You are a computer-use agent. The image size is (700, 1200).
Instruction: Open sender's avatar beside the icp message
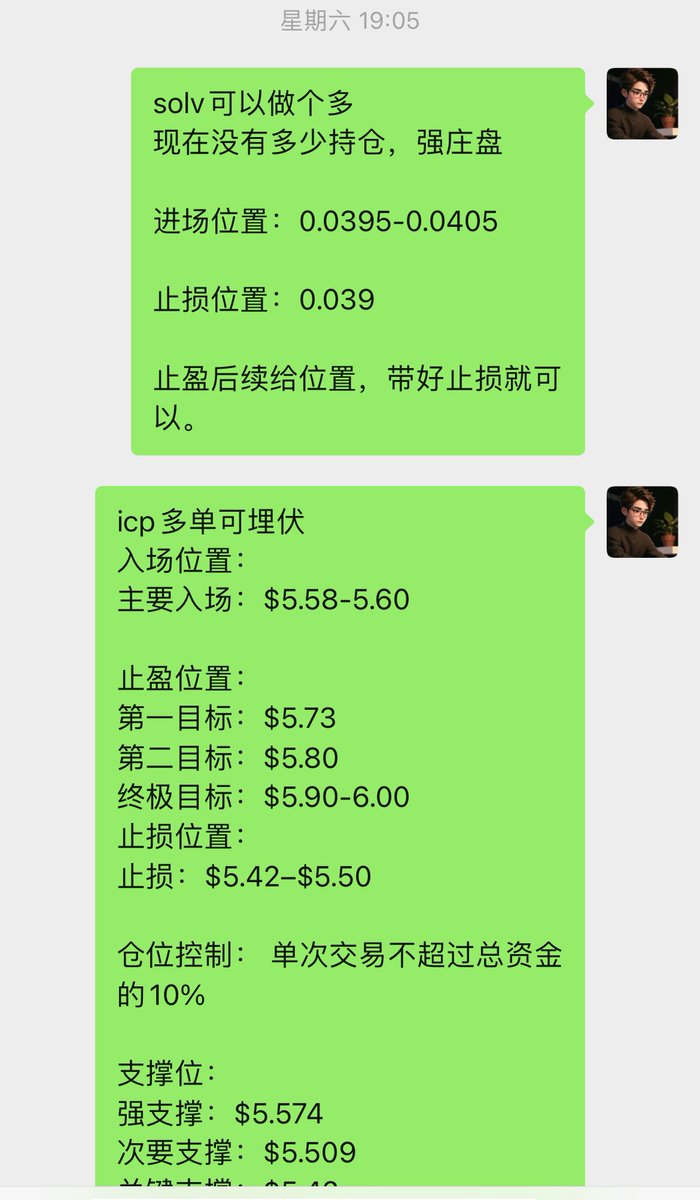click(x=642, y=522)
